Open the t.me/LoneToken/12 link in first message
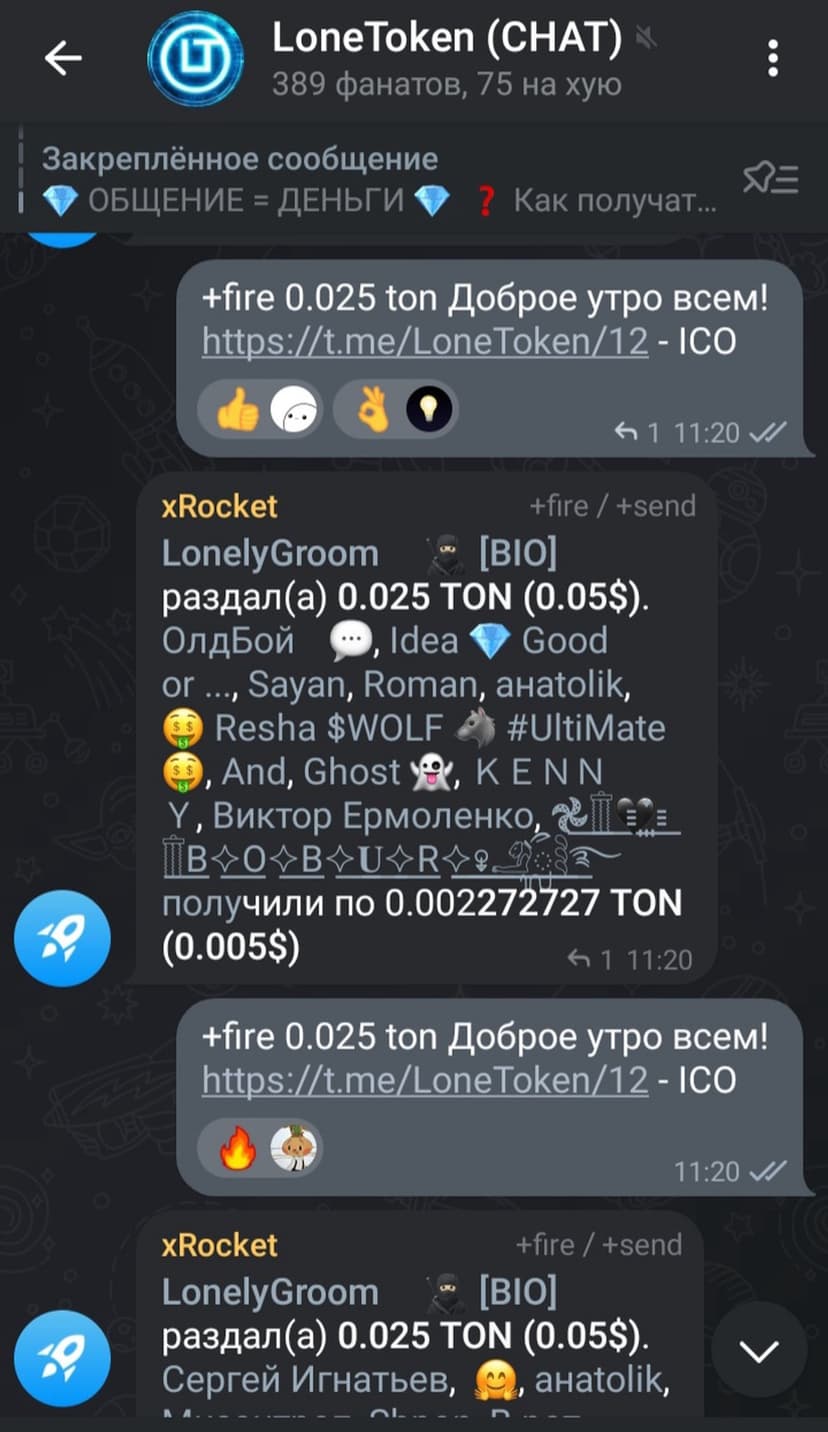This screenshot has width=828, height=1432. [x=425, y=342]
